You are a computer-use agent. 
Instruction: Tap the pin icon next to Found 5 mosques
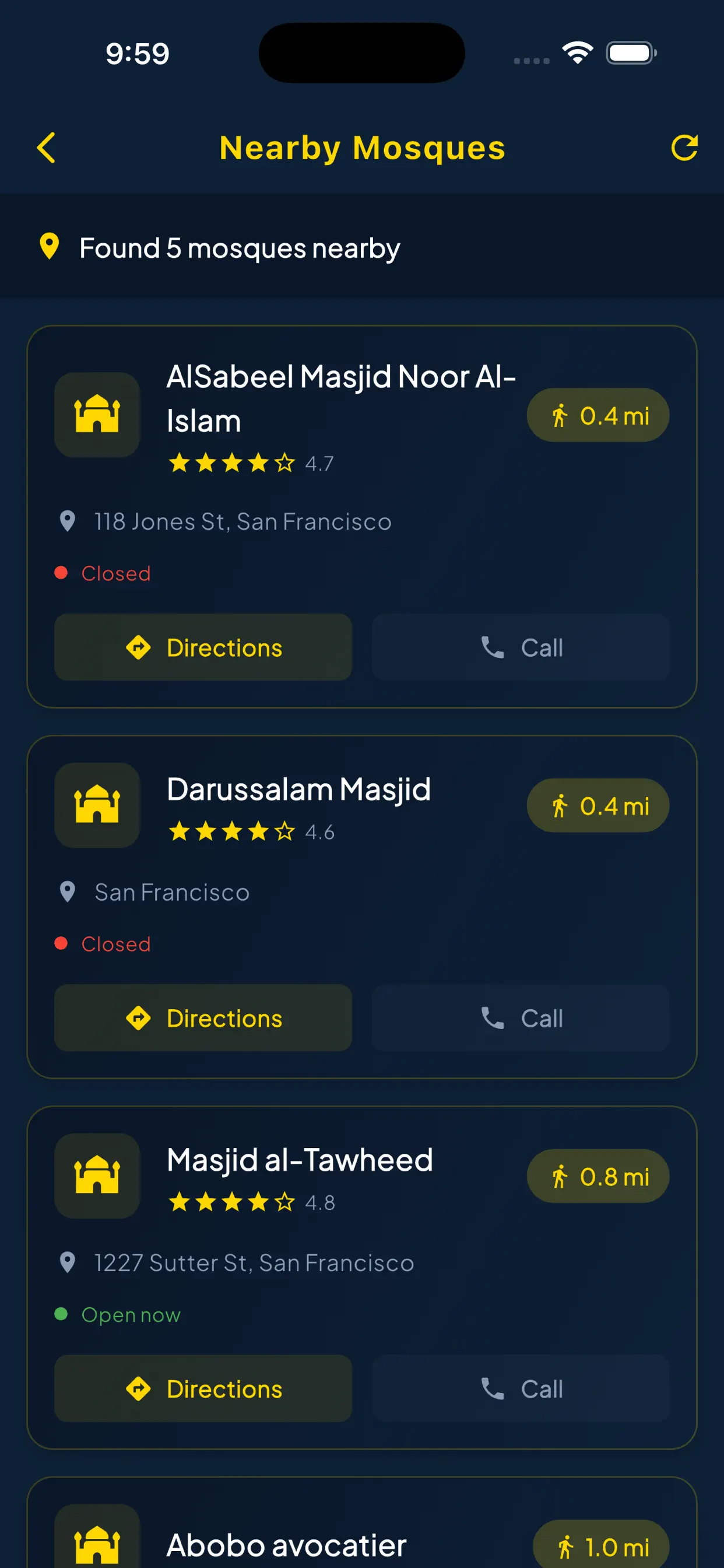point(50,246)
